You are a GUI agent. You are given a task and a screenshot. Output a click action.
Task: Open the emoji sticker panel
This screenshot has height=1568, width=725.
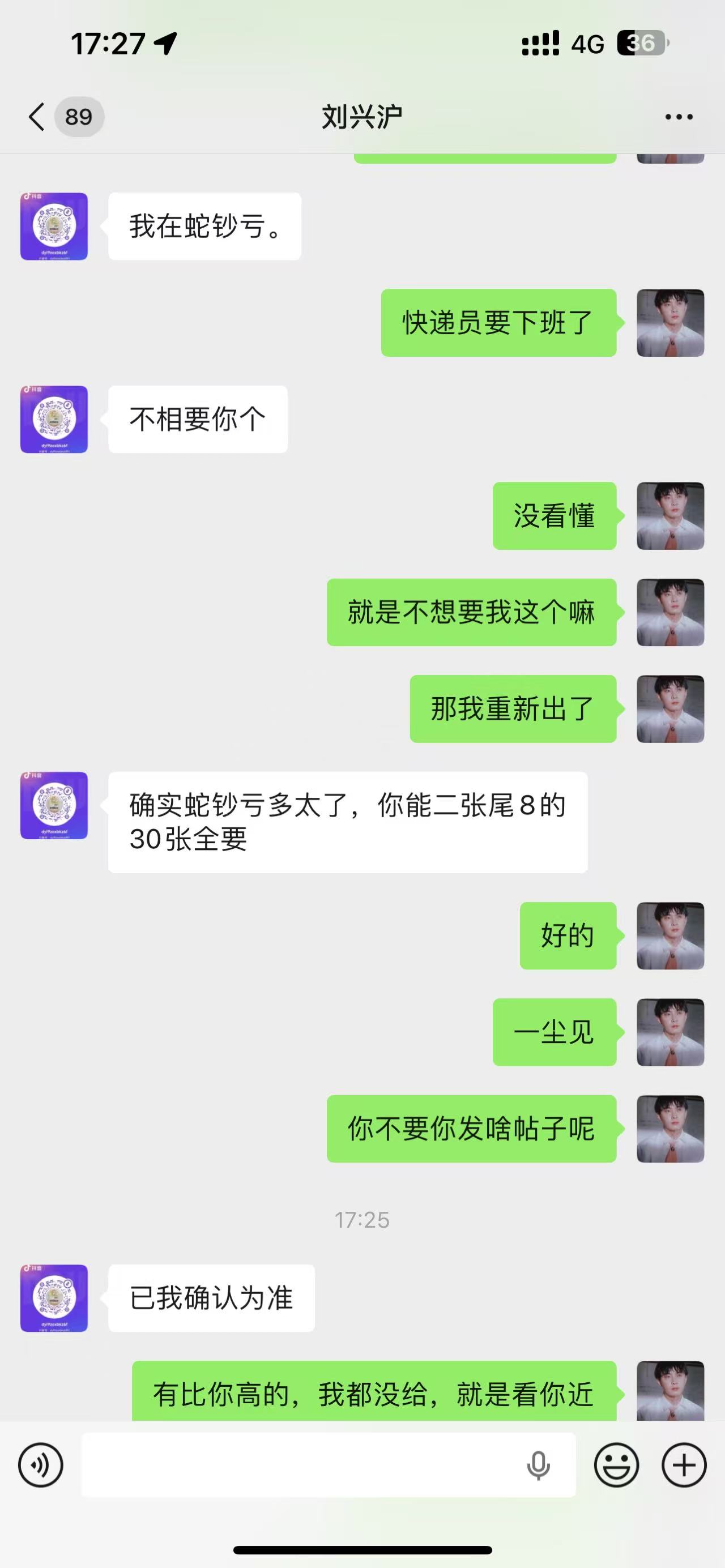(616, 1464)
